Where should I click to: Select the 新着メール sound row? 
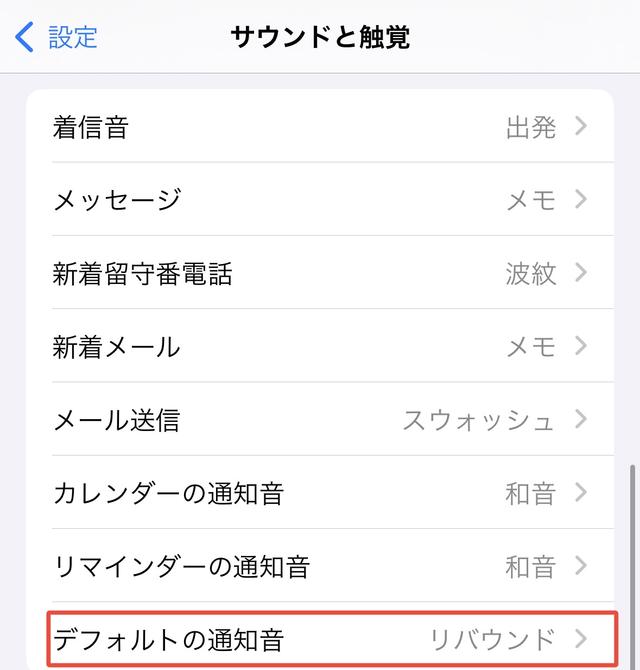(320, 347)
